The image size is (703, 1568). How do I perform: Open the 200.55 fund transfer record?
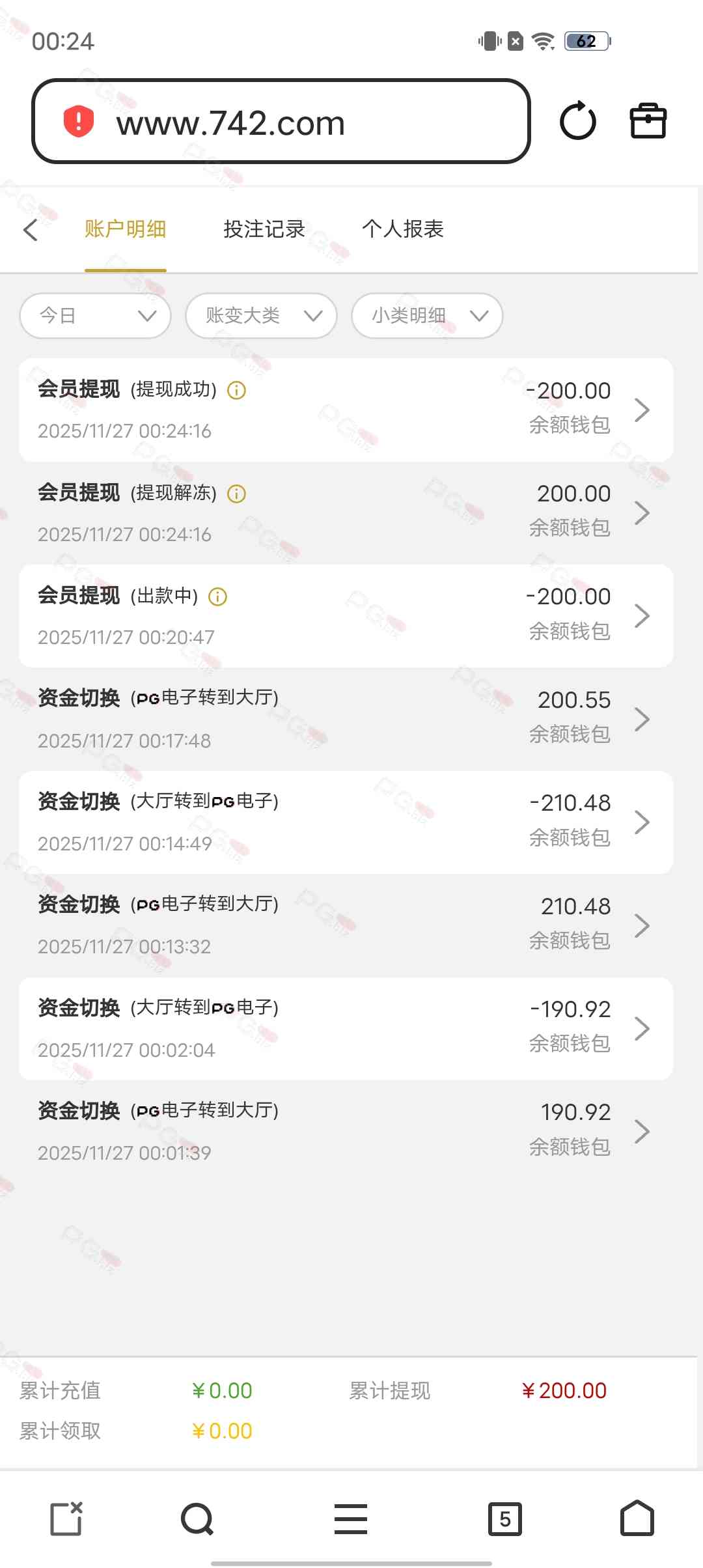point(346,719)
